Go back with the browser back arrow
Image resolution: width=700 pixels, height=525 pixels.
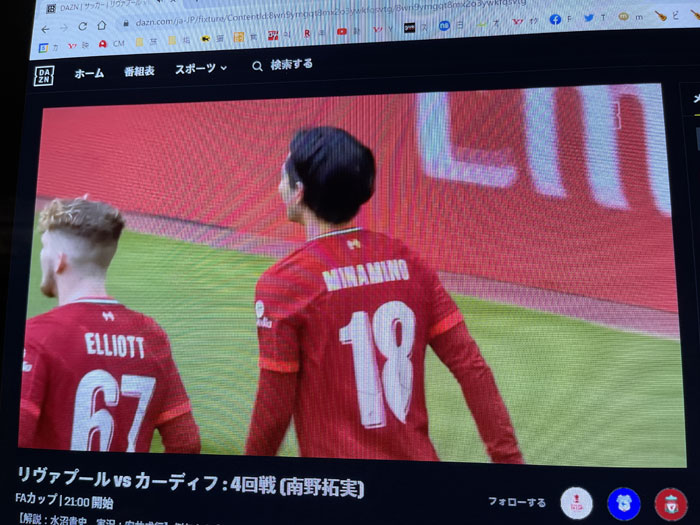45,29
